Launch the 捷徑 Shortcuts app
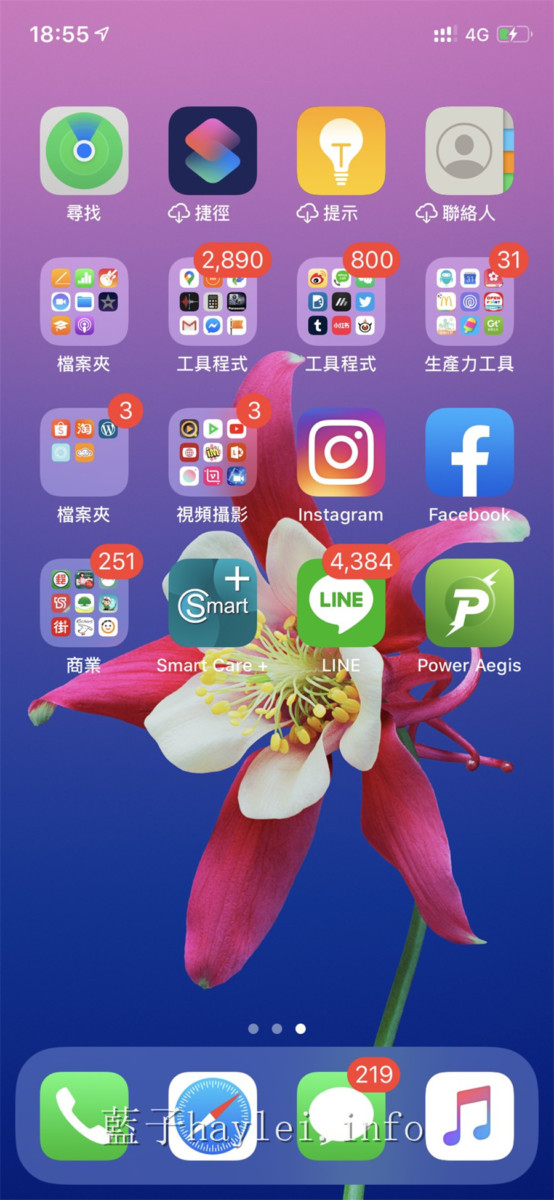 pos(212,151)
